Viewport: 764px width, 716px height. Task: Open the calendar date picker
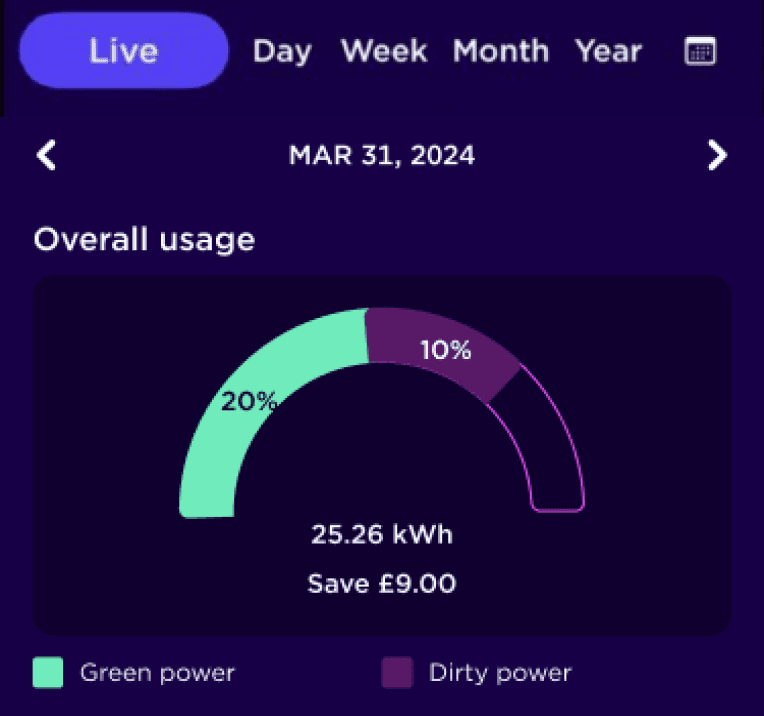pos(700,51)
